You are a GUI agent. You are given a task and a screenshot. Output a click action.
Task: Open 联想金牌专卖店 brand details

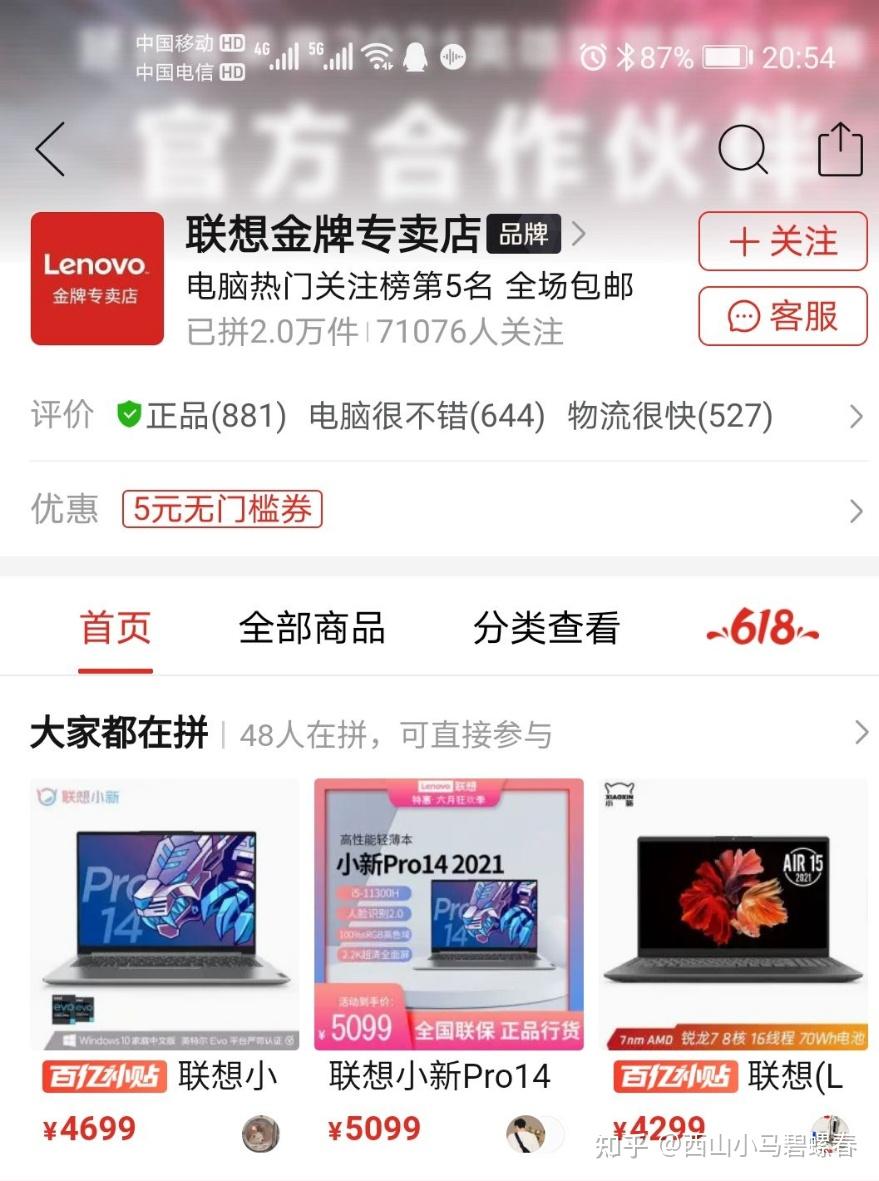pos(385,235)
